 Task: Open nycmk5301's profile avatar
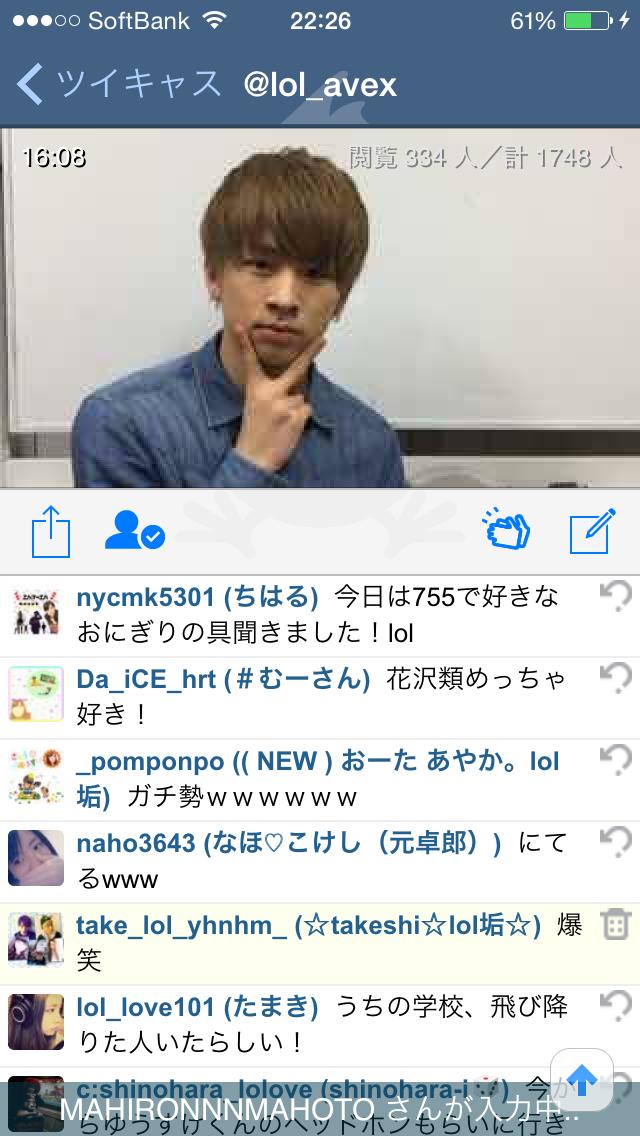36,612
